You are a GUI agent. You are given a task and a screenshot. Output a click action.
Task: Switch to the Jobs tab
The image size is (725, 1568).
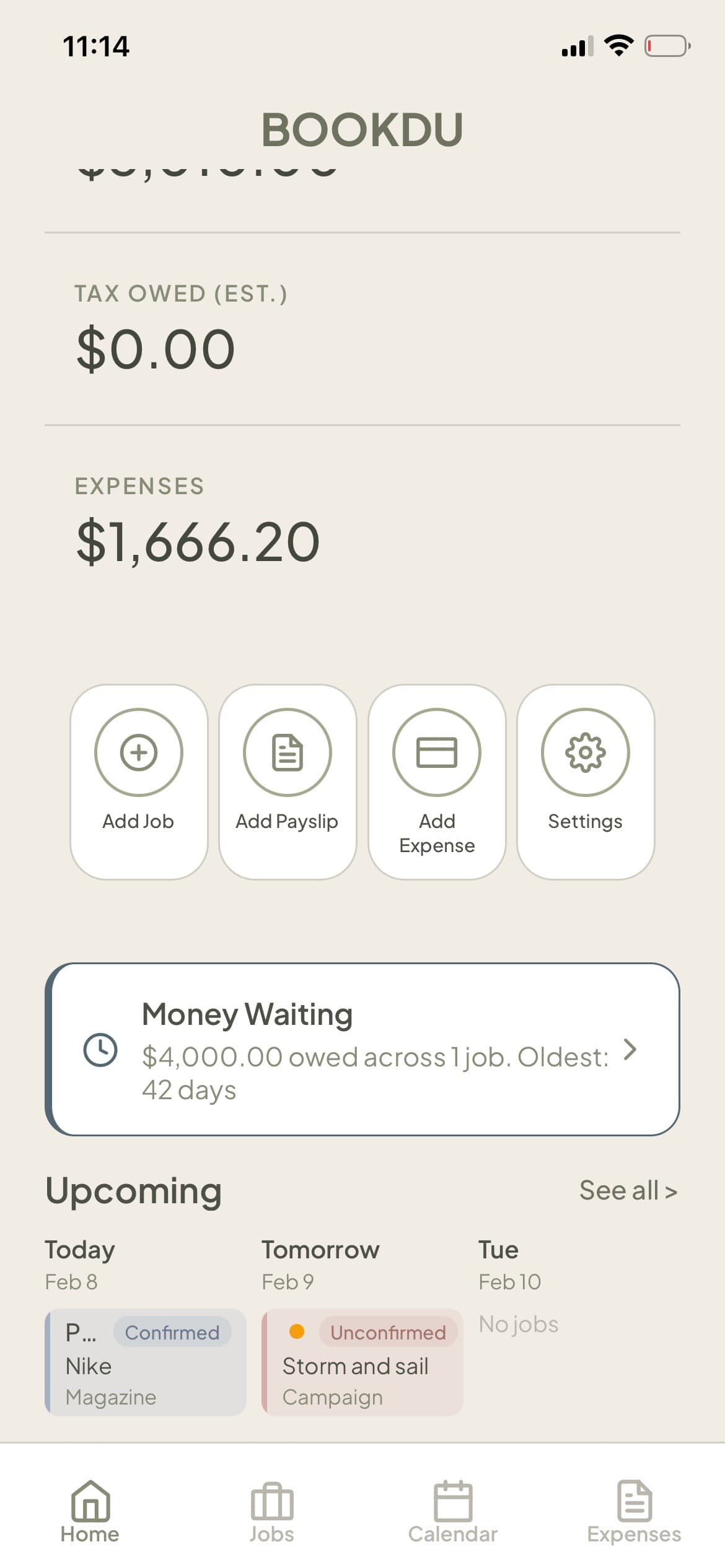271,1514
